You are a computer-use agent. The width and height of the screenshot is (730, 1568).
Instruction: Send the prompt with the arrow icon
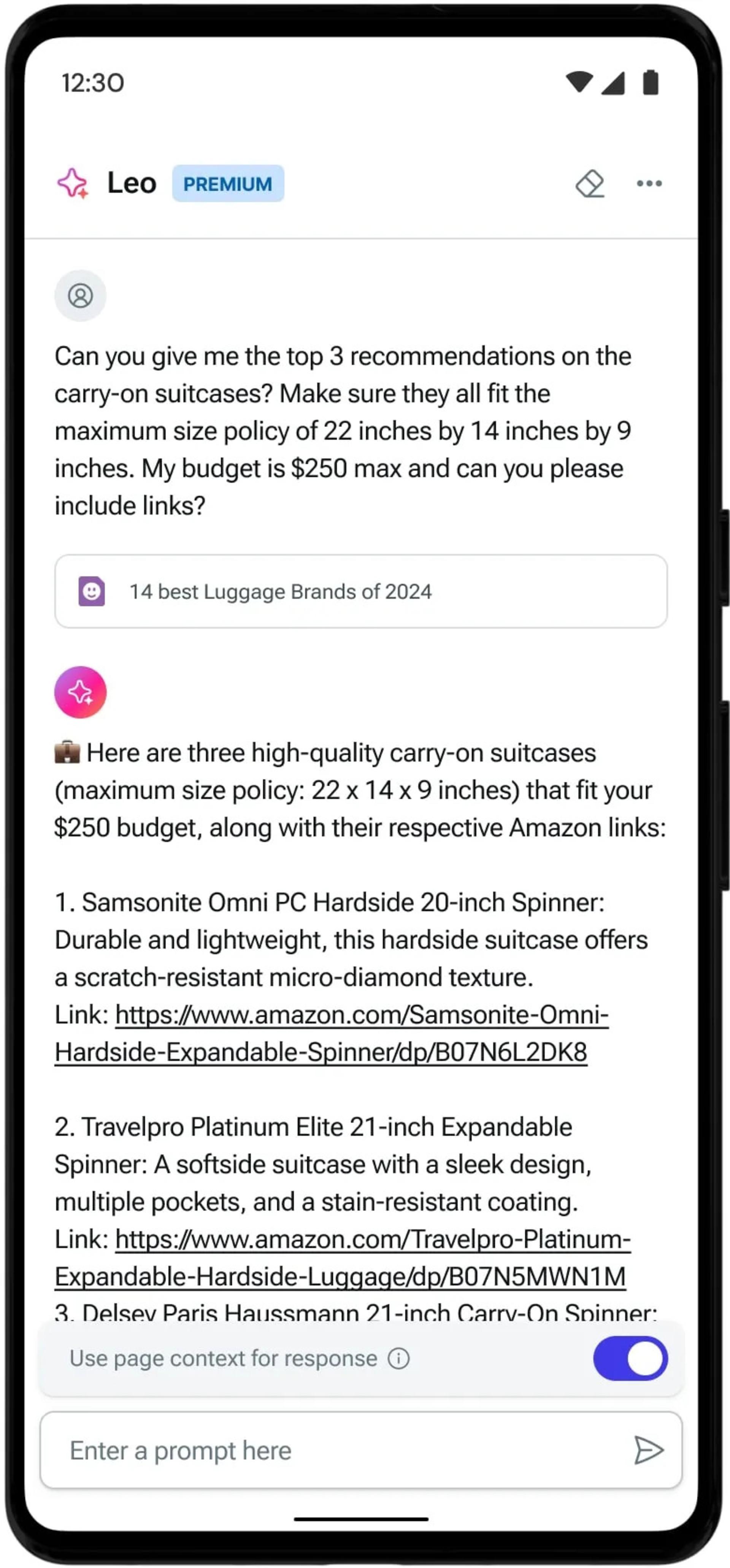pyautogui.click(x=648, y=1450)
